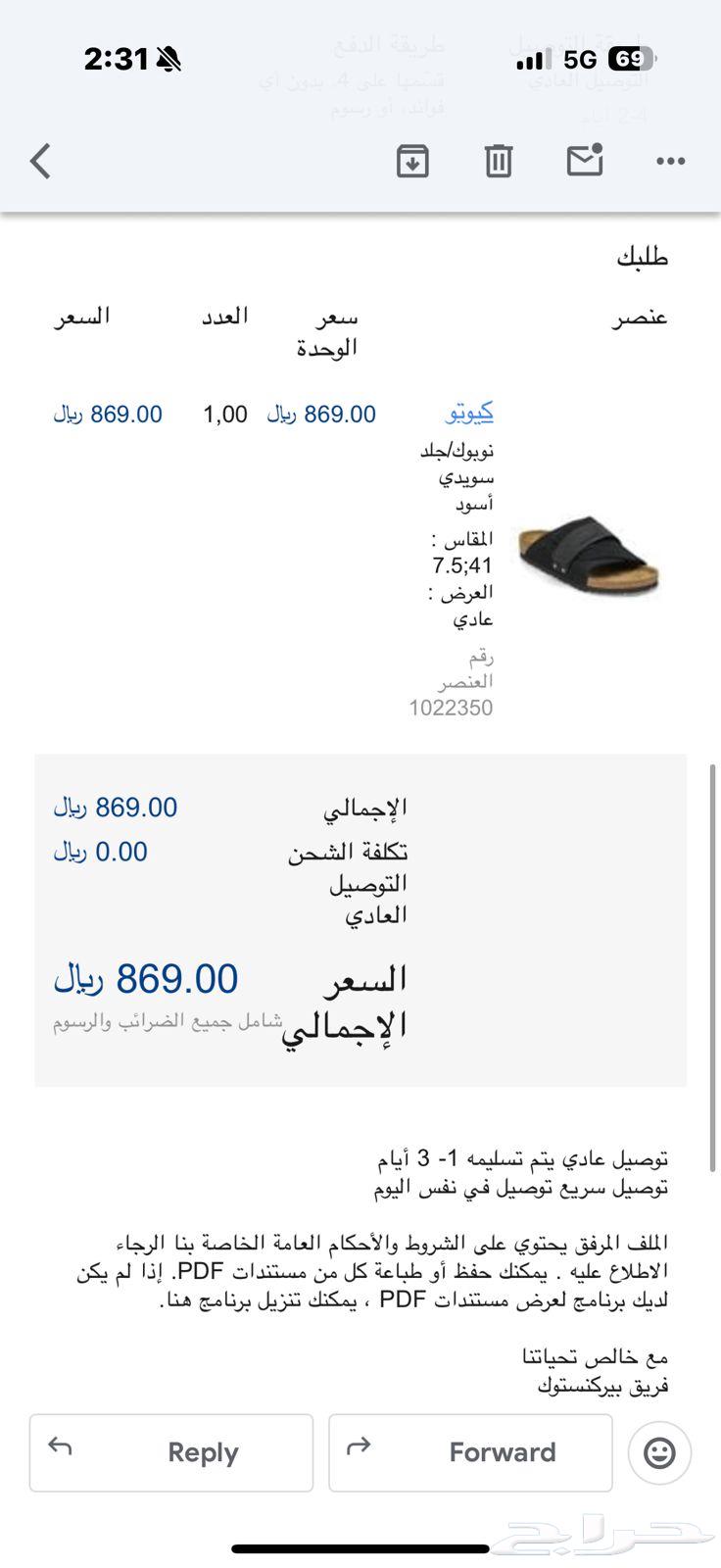The width and height of the screenshot is (721, 1568).
Task: Open the three-dot overflow menu
Action: pyautogui.click(x=670, y=162)
